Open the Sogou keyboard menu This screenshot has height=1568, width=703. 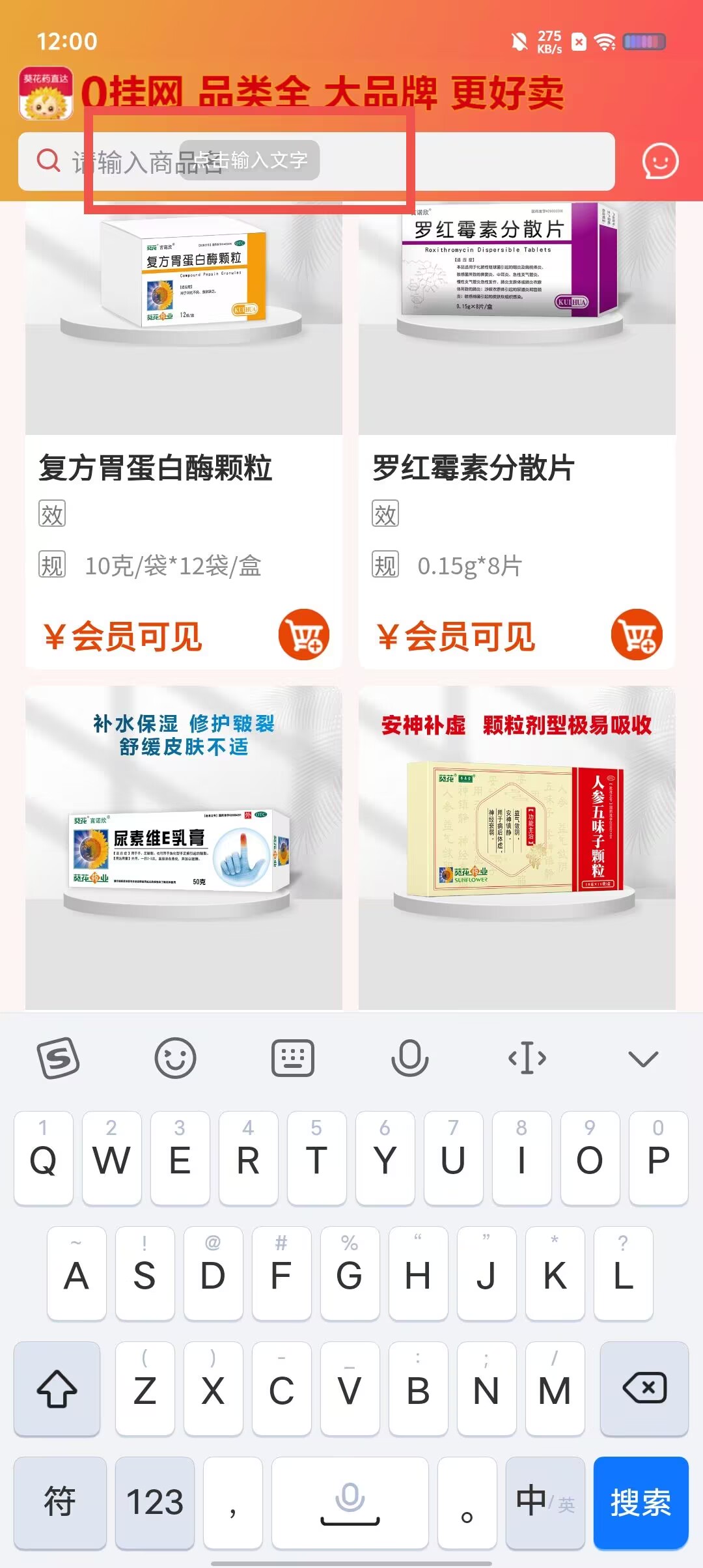59,1058
